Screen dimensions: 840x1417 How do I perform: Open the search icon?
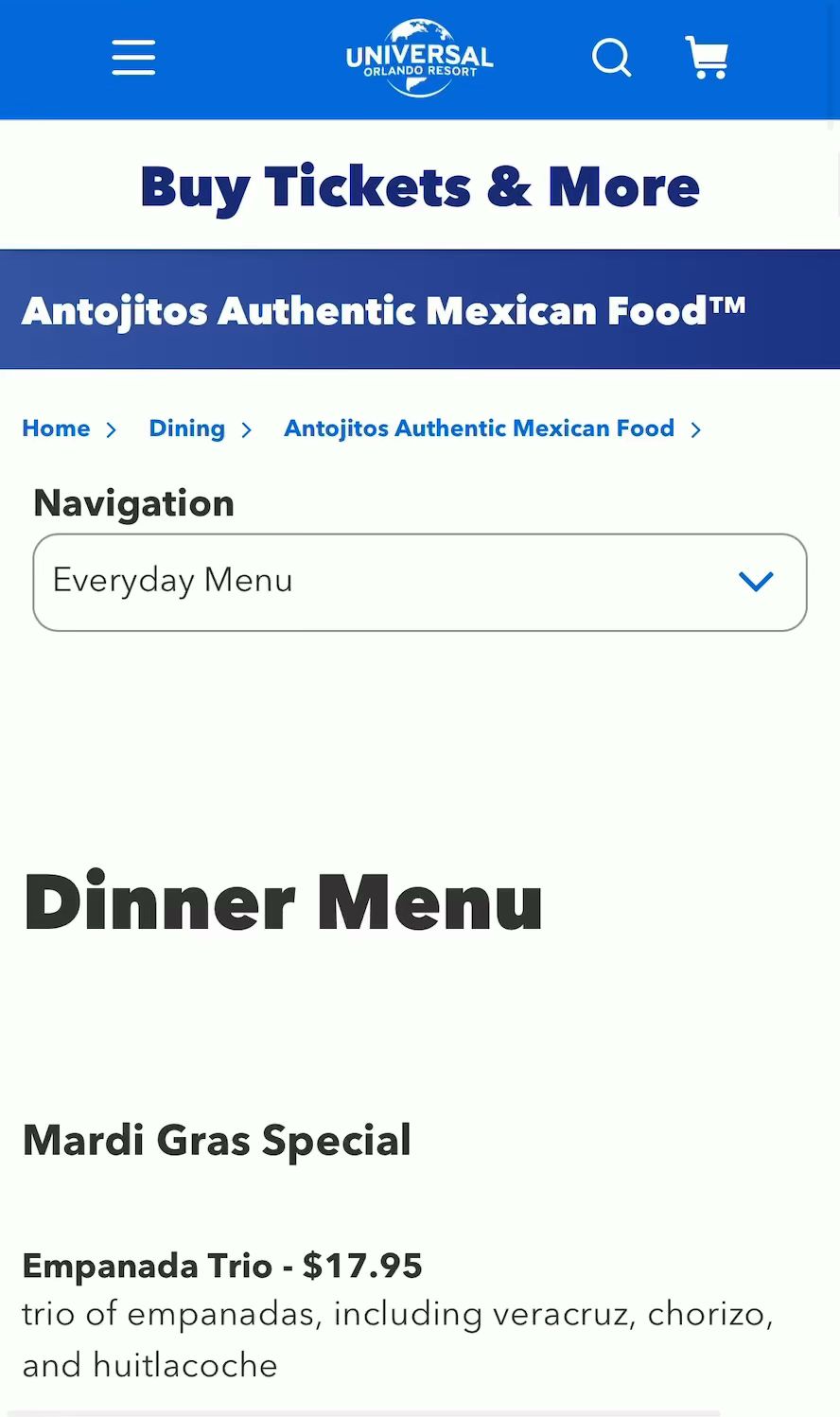[611, 58]
